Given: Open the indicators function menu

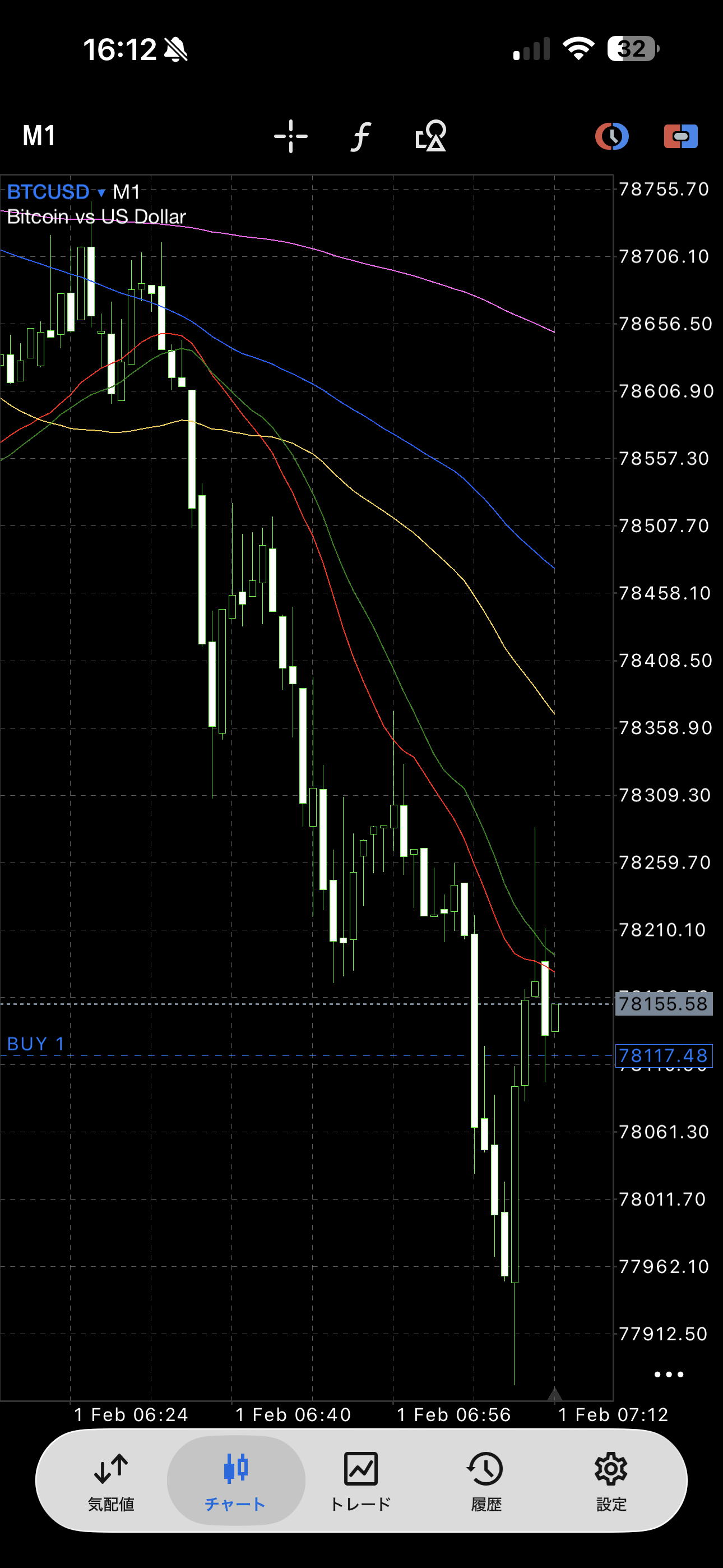Looking at the screenshot, I should pyautogui.click(x=361, y=136).
